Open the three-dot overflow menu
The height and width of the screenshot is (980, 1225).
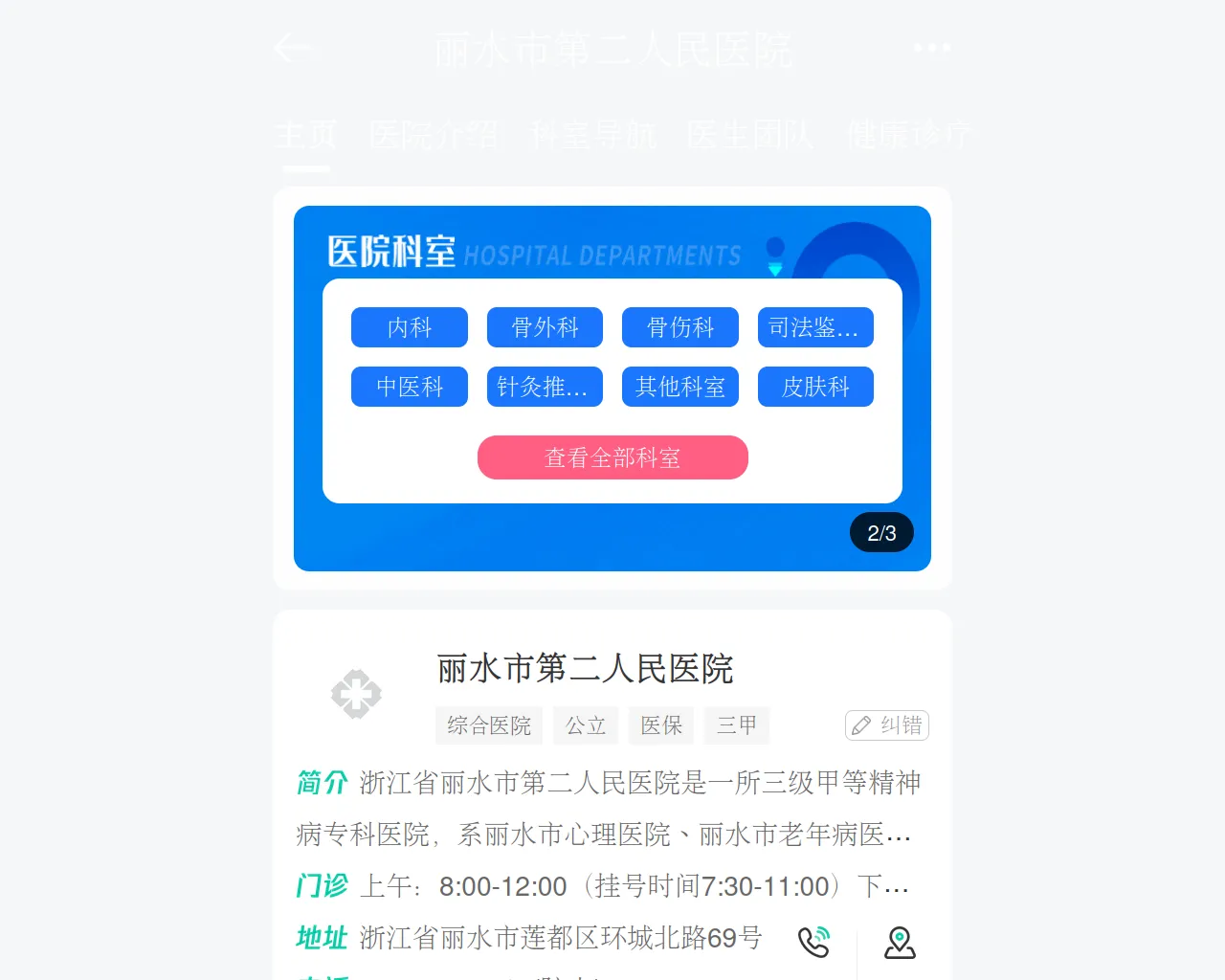pos(931,48)
